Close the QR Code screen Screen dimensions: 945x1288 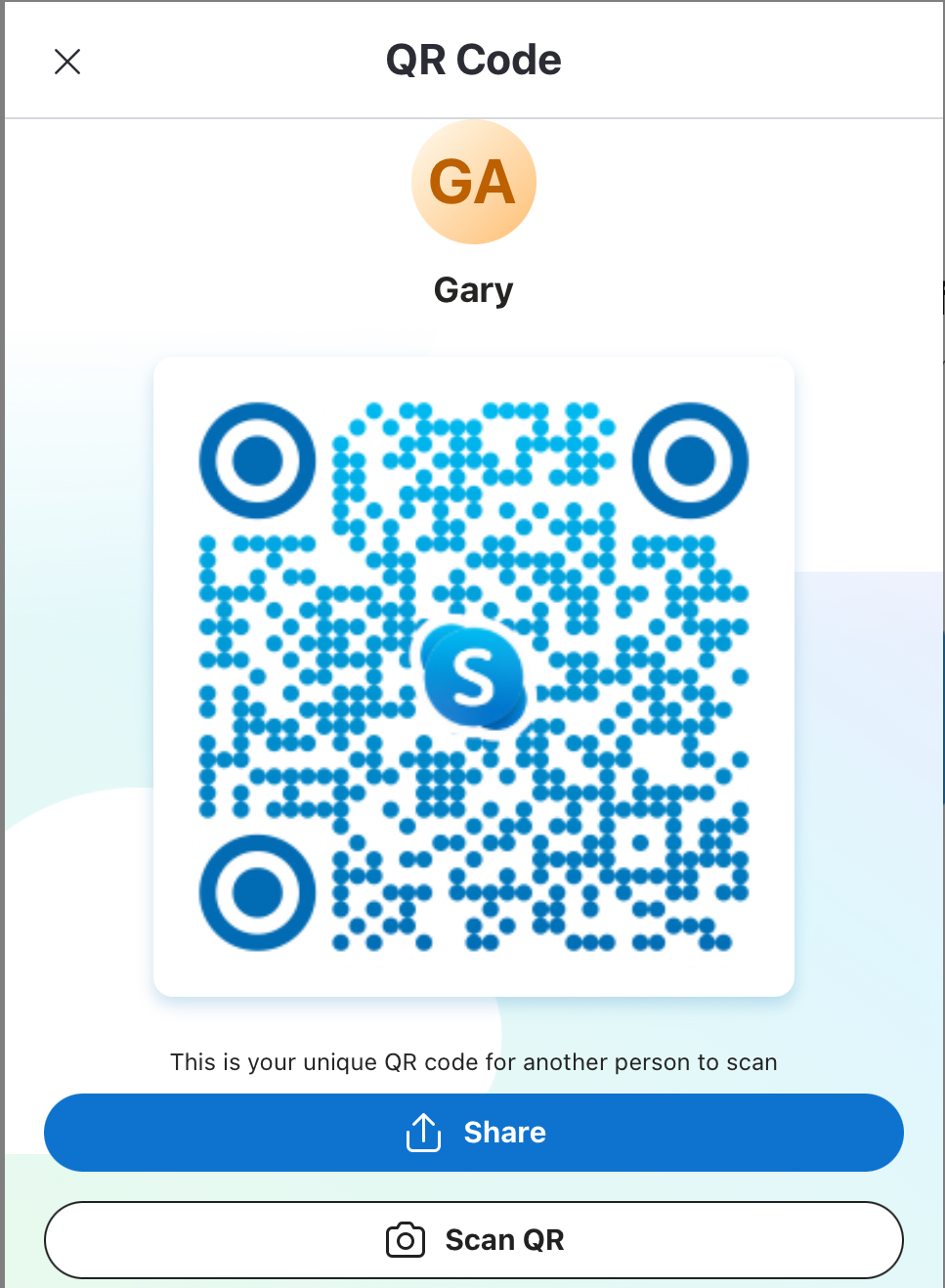coord(67,62)
